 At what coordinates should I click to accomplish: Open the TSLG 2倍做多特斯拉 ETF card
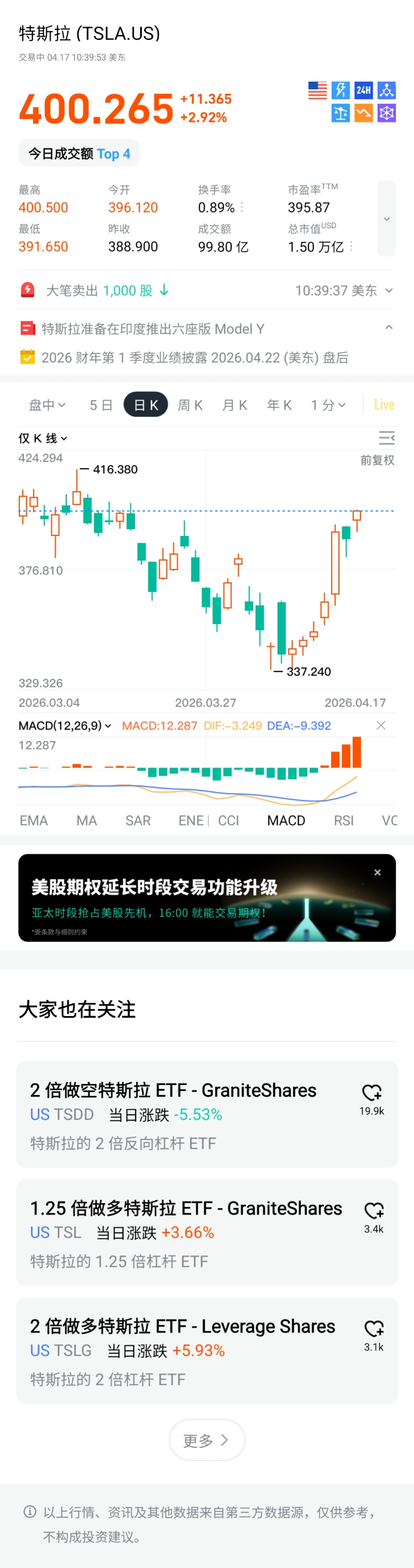click(x=183, y=1351)
